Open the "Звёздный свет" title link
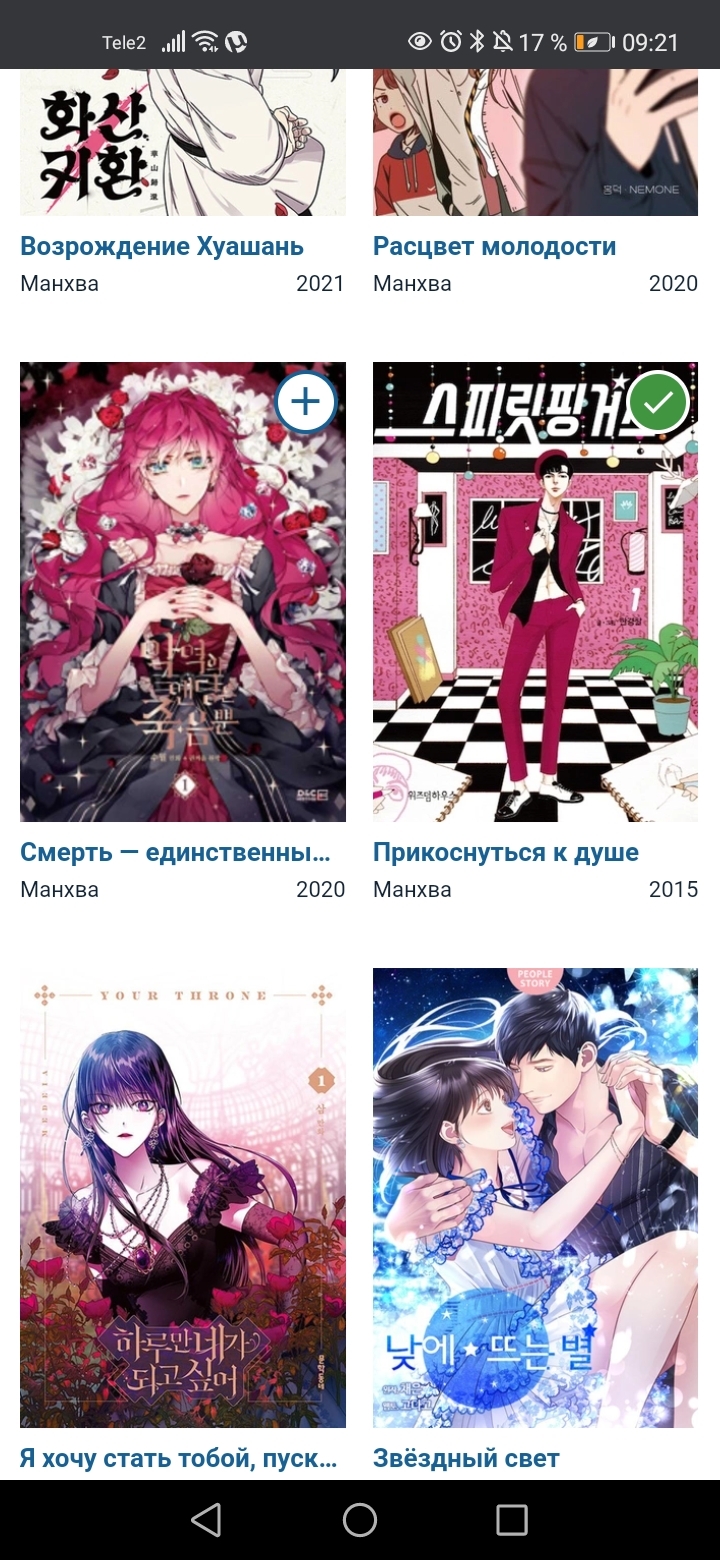Image resolution: width=720 pixels, height=1560 pixels. pyautogui.click(x=466, y=1458)
